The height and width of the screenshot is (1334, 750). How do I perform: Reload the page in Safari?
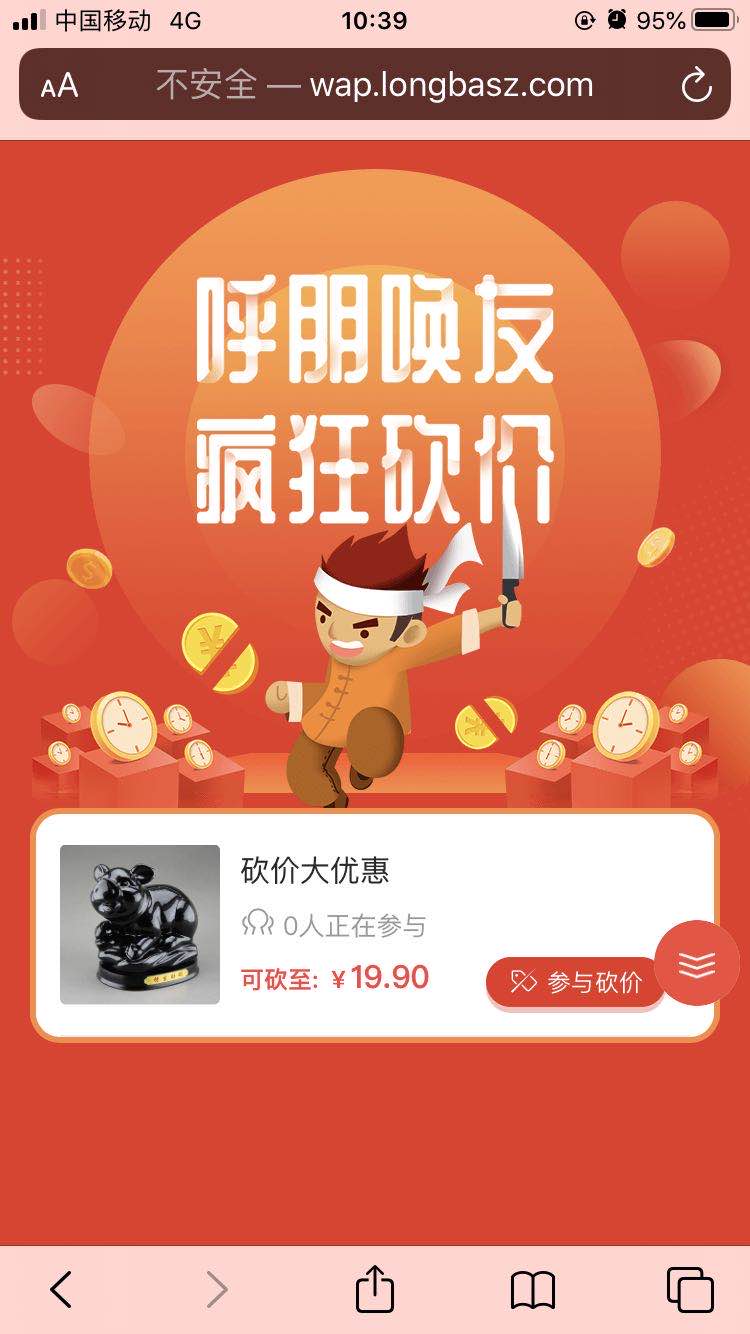(696, 86)
